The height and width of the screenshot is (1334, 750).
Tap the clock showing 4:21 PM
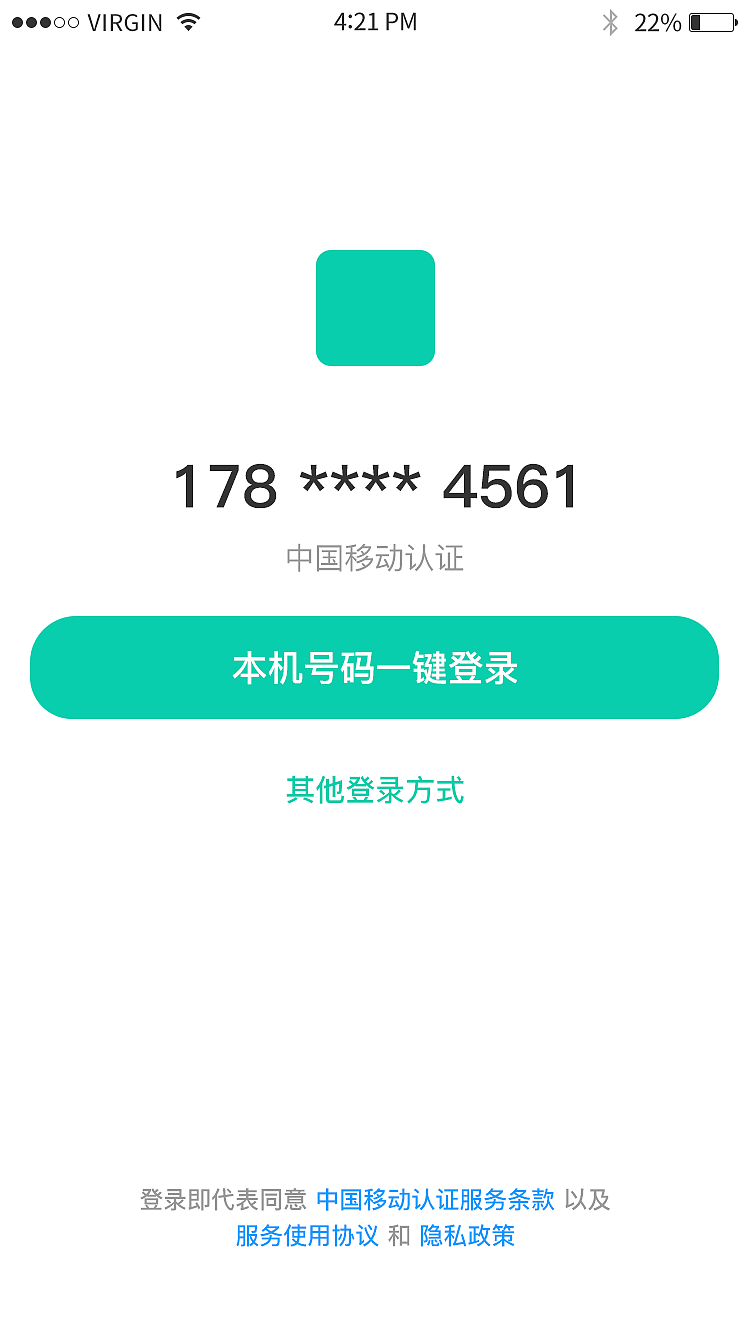pos(375,21)
